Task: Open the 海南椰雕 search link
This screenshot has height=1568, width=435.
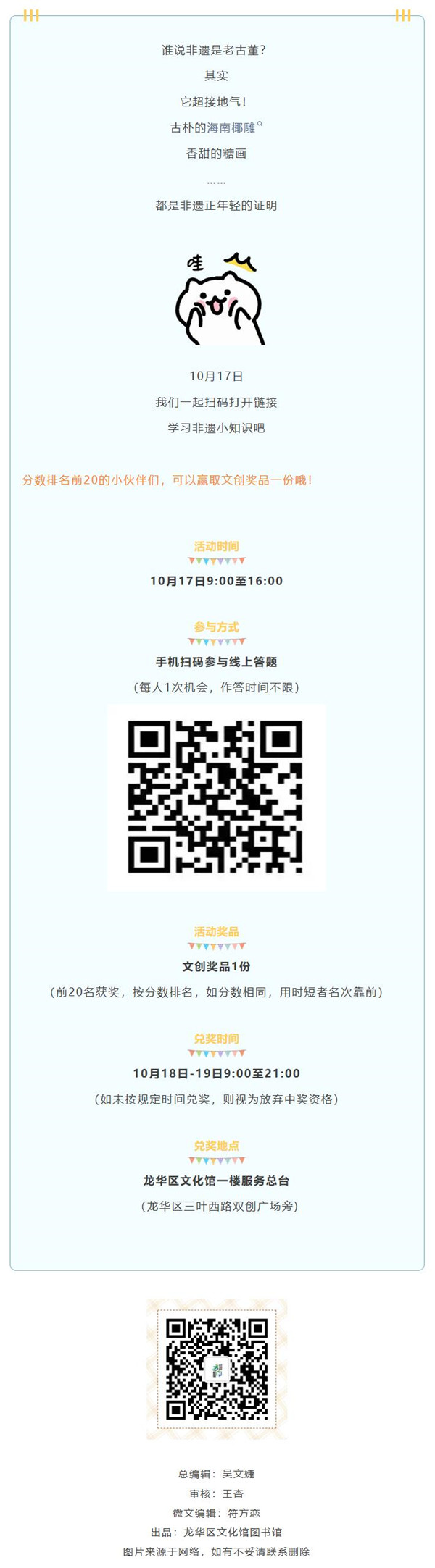Action: (232, 128)
